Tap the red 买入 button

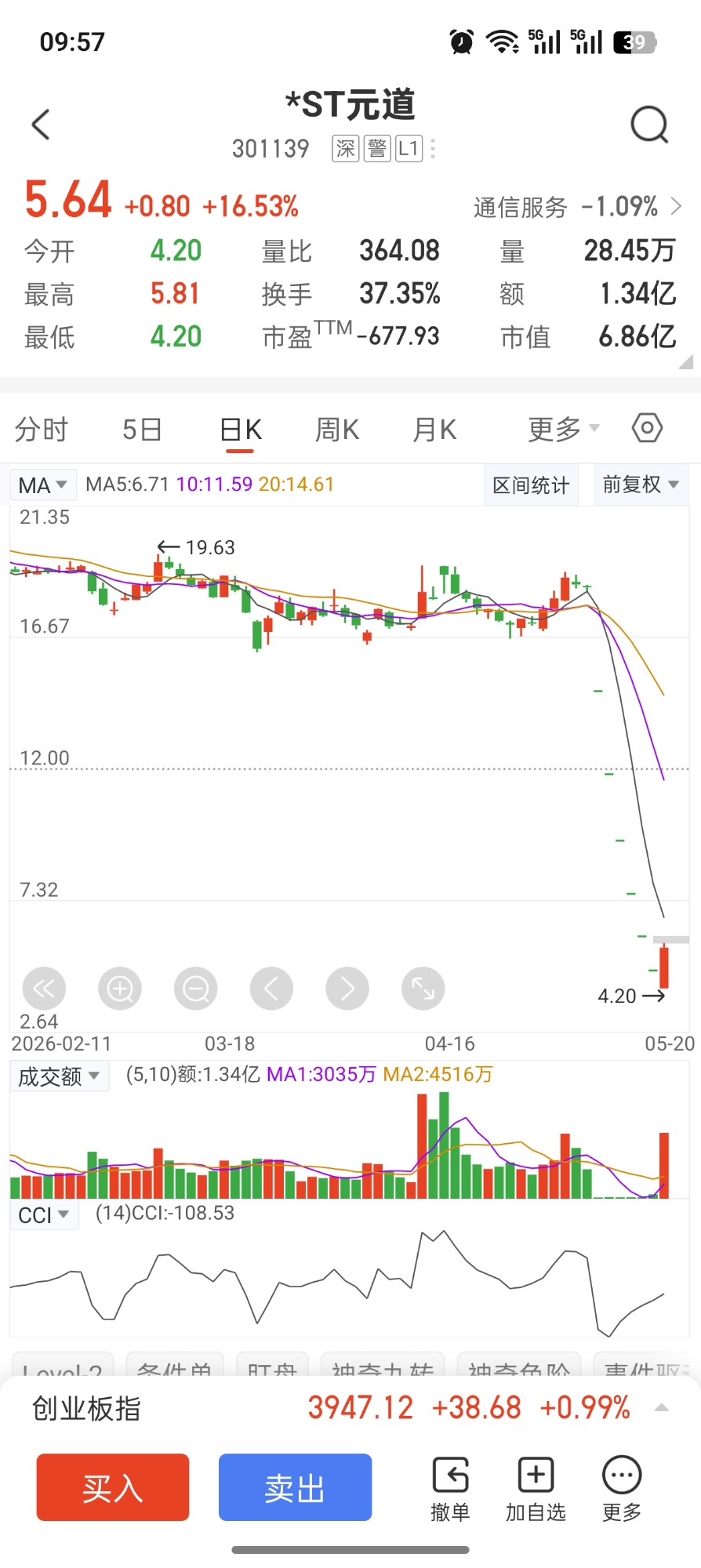coord(113,1487)
